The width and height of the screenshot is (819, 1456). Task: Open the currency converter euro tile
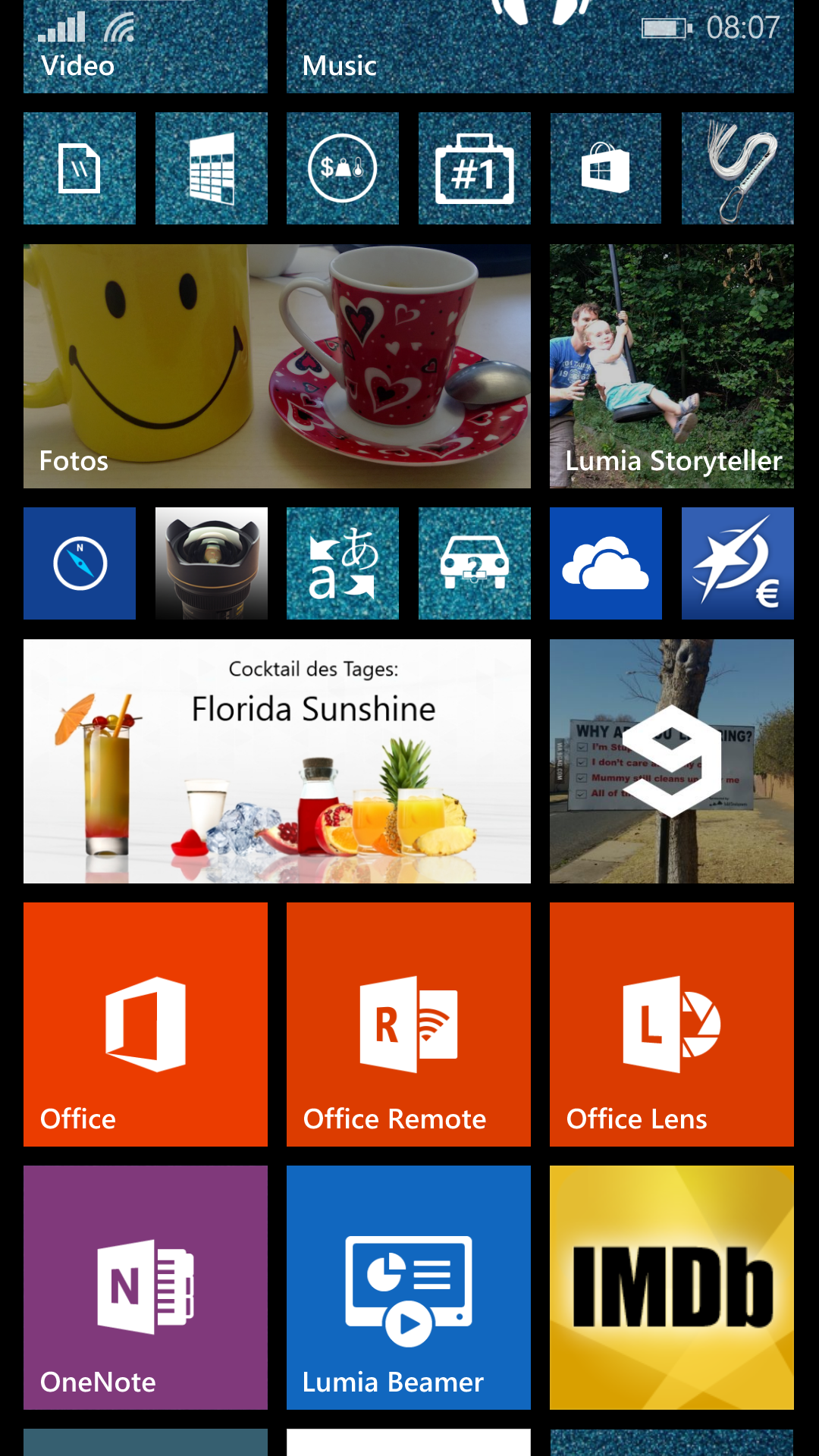pos(737,563)
